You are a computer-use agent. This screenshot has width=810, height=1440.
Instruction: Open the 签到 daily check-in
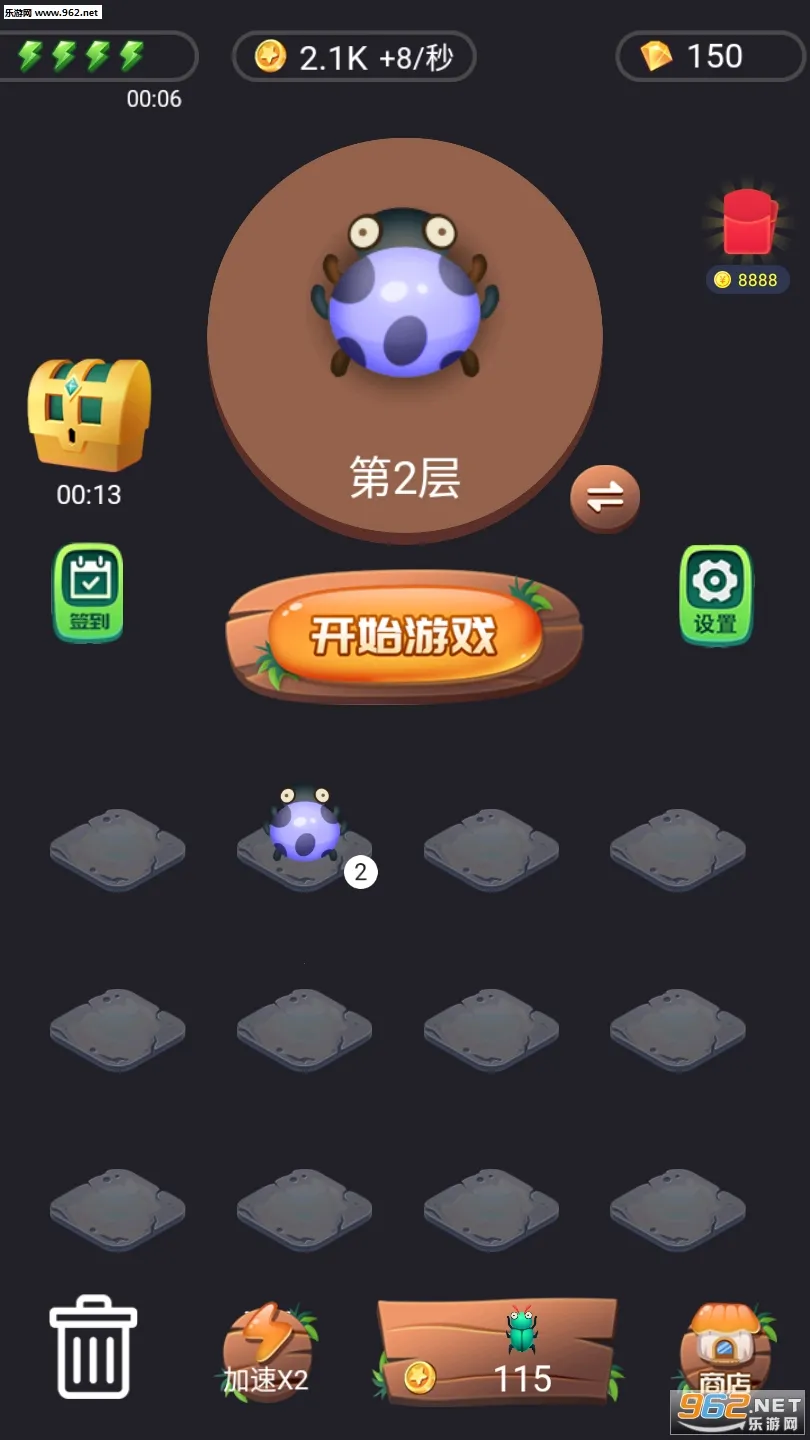click(88, 591)
